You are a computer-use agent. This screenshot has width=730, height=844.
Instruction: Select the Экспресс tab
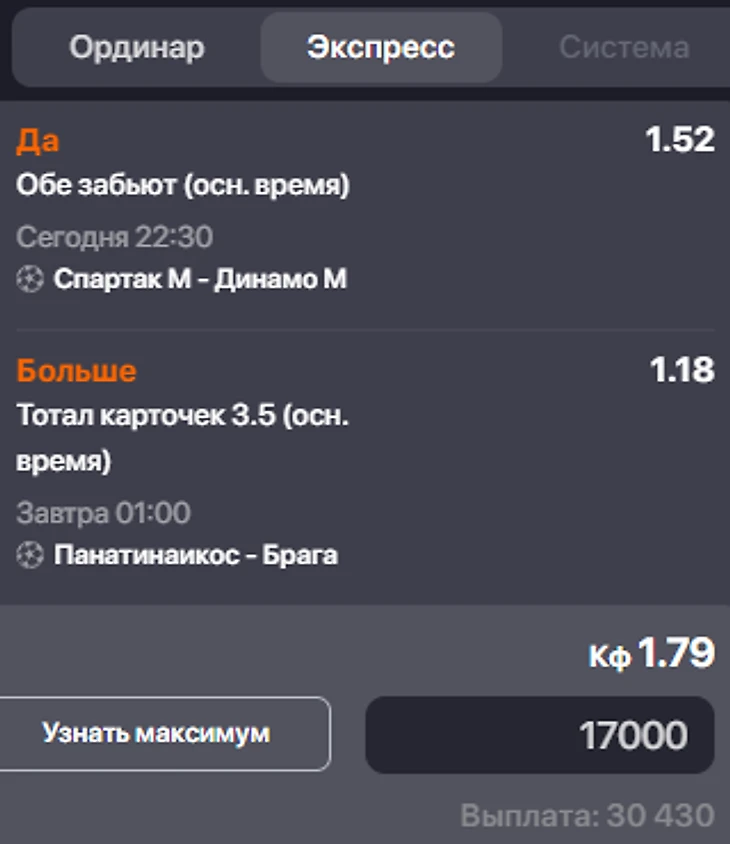pos(381,47)
